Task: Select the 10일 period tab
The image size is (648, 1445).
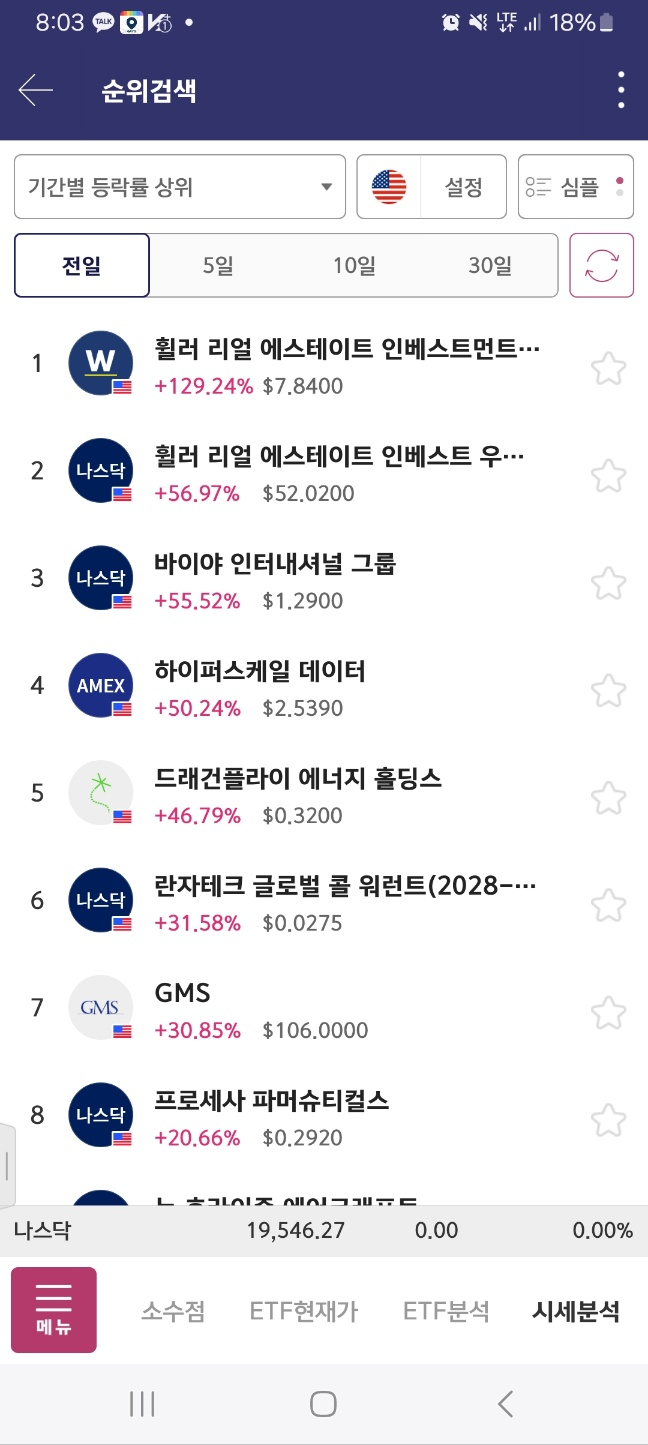Action: [x=354, y=266]
